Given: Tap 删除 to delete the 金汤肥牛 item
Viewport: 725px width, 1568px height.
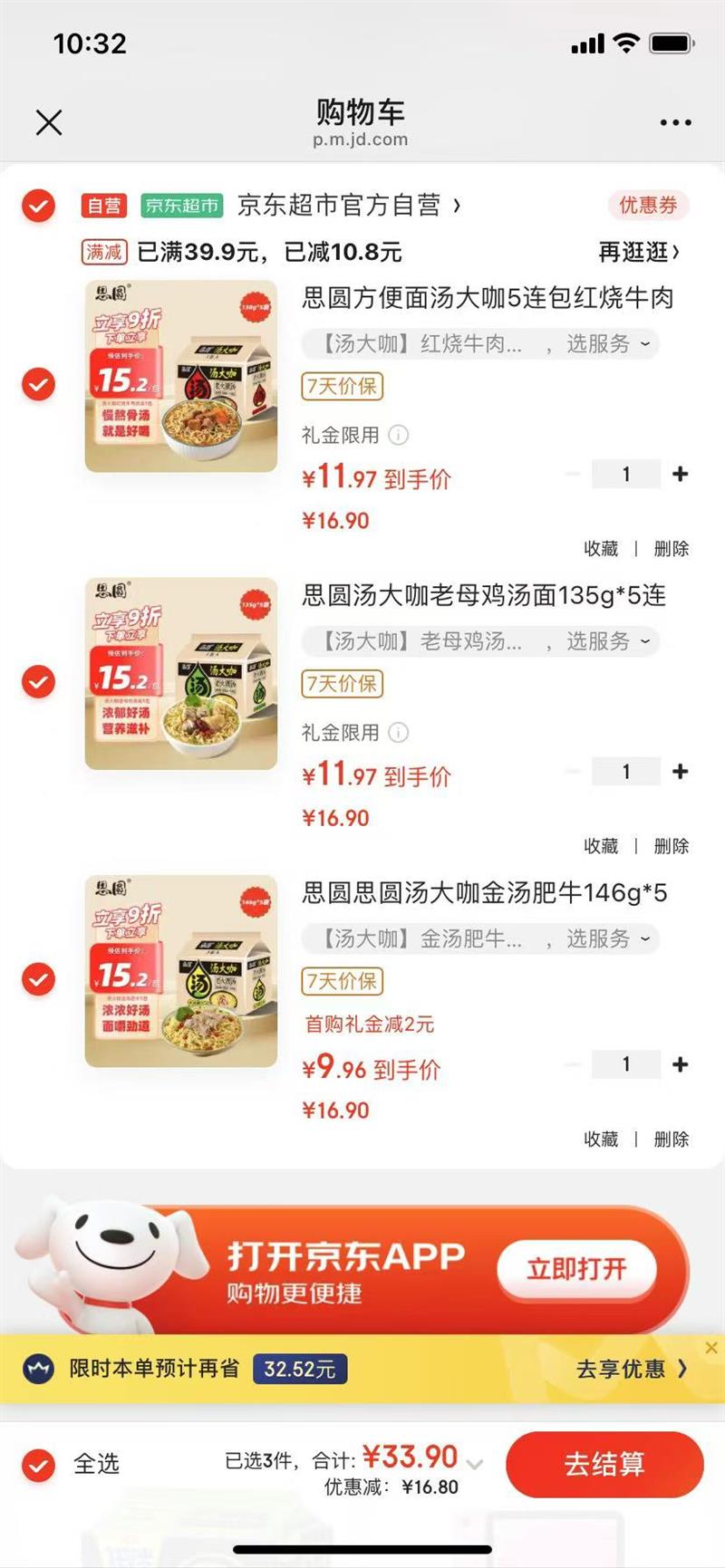Looking at the screenshot, I should [671, 1139].
